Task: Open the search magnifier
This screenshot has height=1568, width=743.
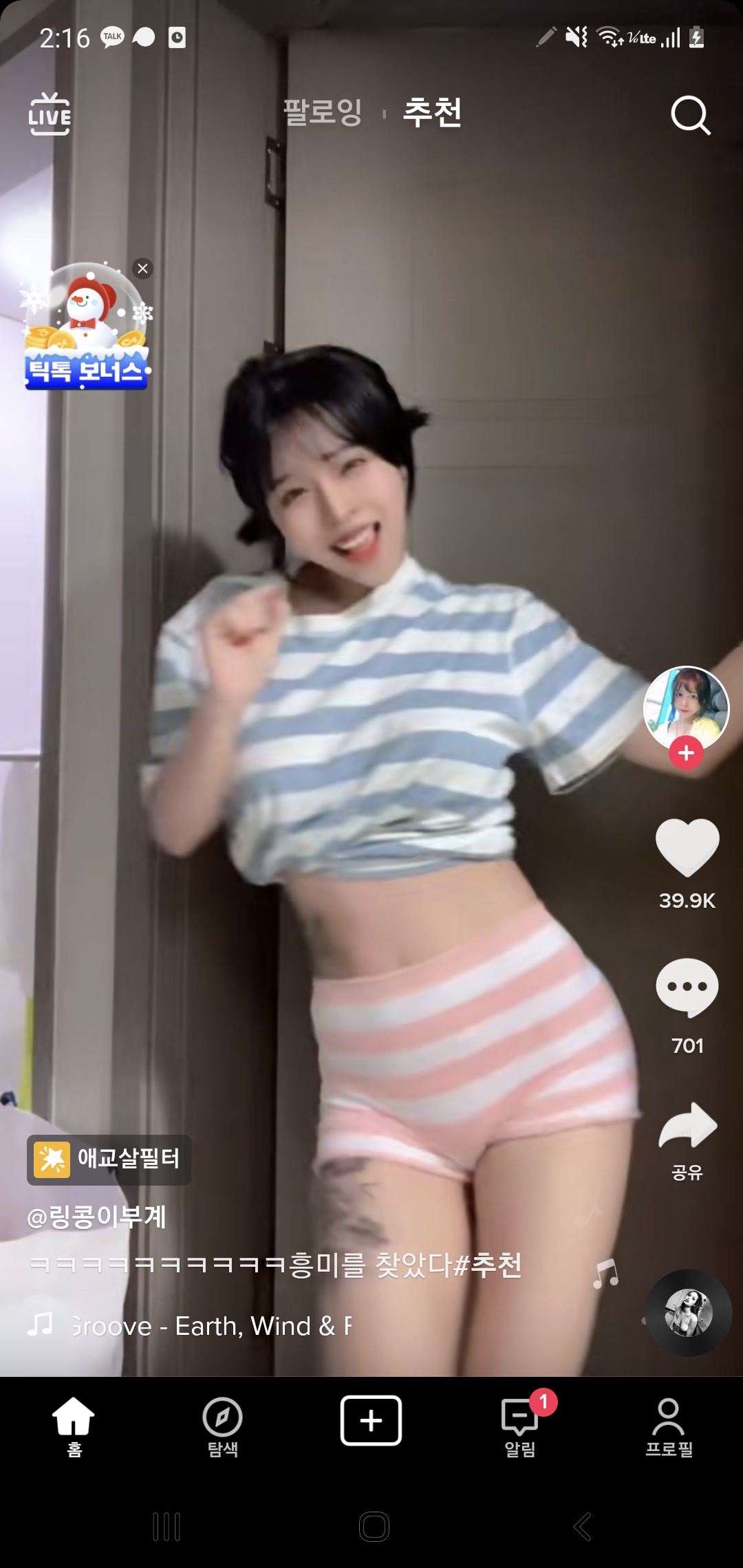Action: tap(690, 115)
